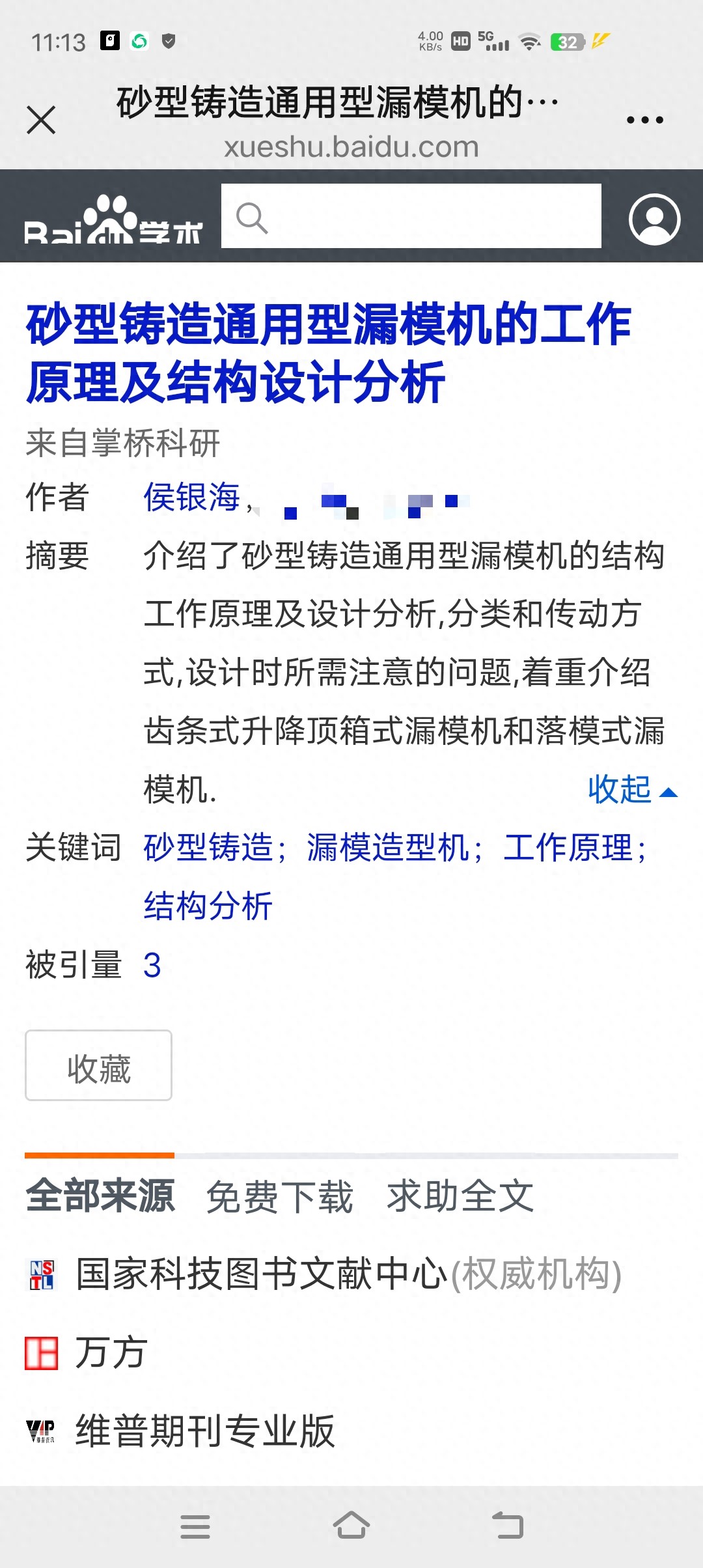Open the user account avatar icon
703x1568 pixels.
pos(654,219)
